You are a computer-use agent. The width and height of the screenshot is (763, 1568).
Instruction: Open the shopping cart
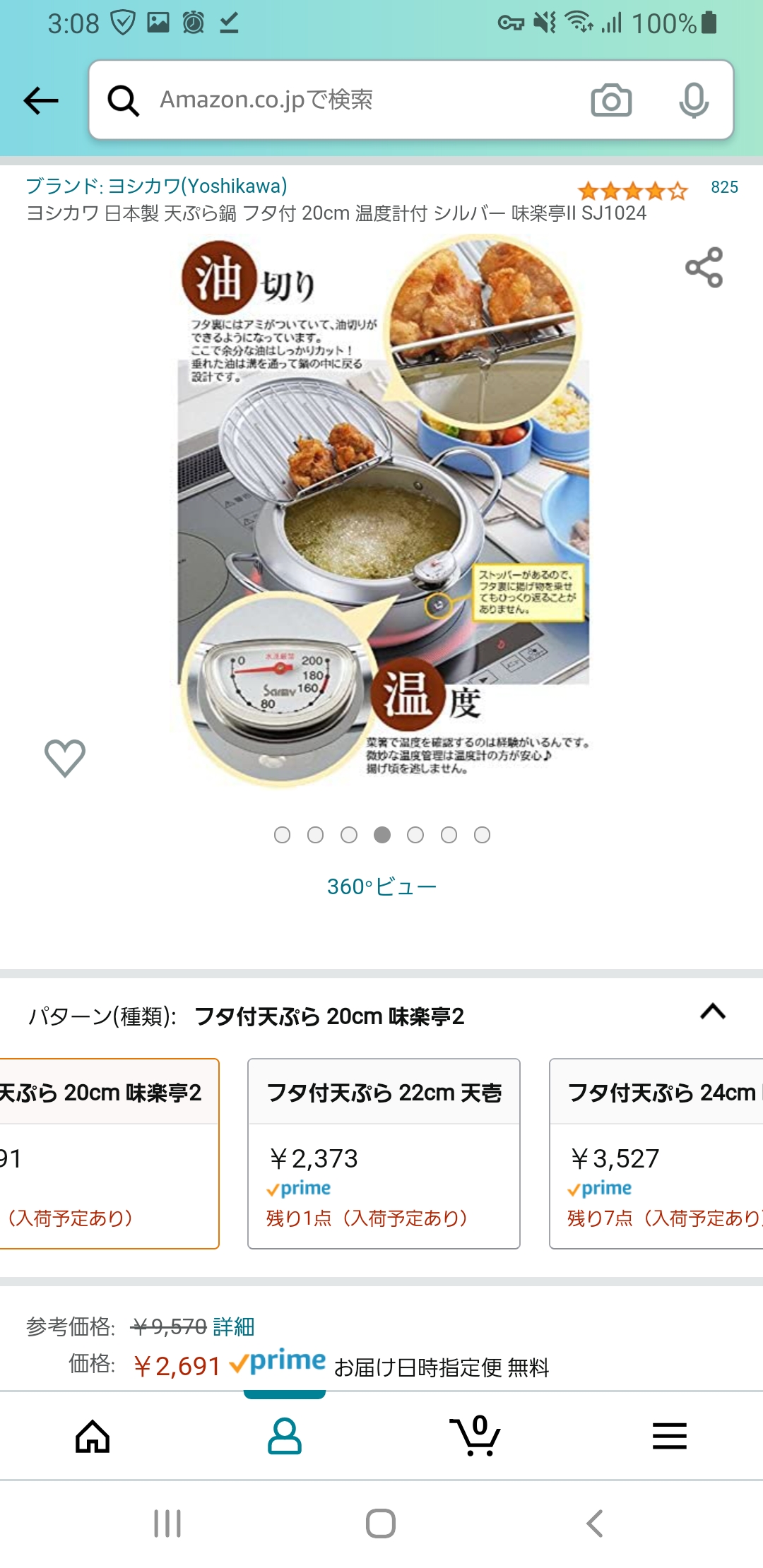tap(475, 1436)
